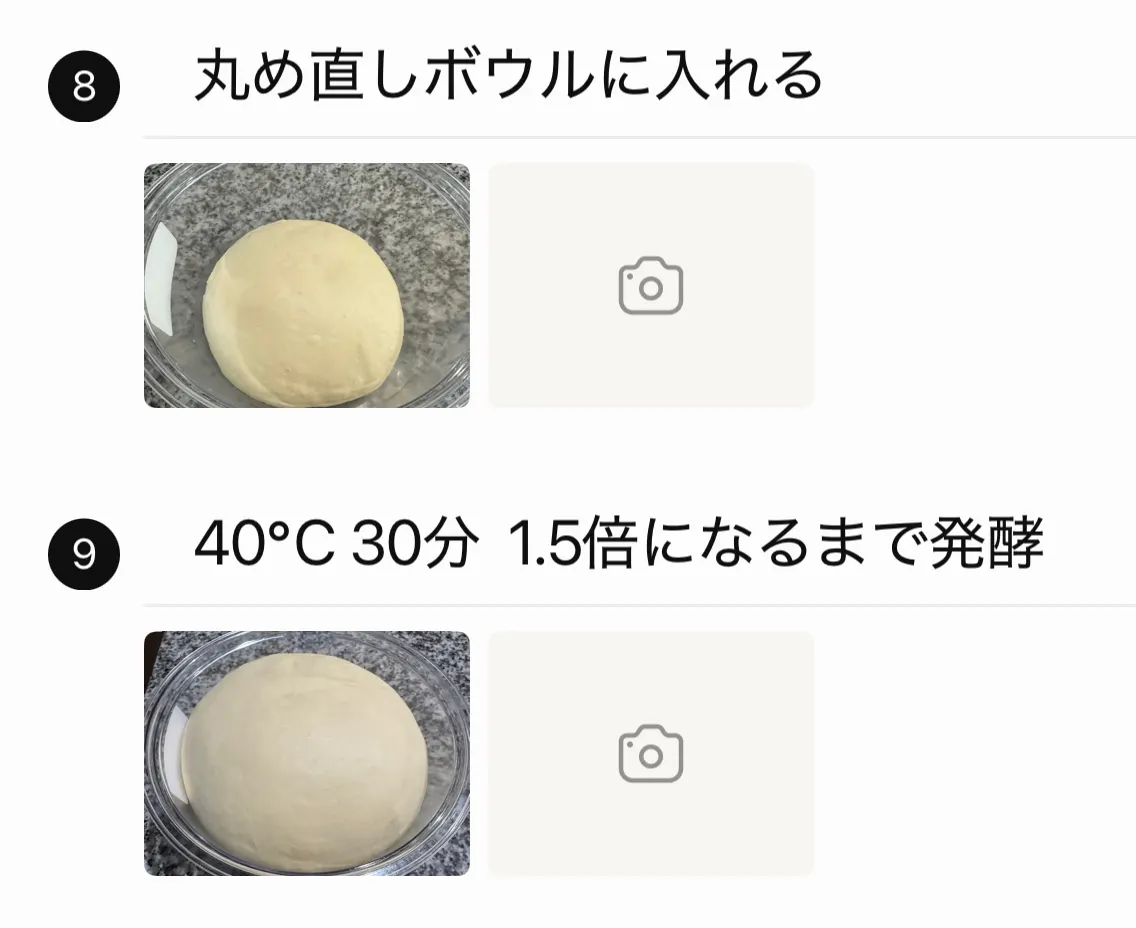
Task: Edit step 9 text about 40°C fermentation
Action: point(618,546)
